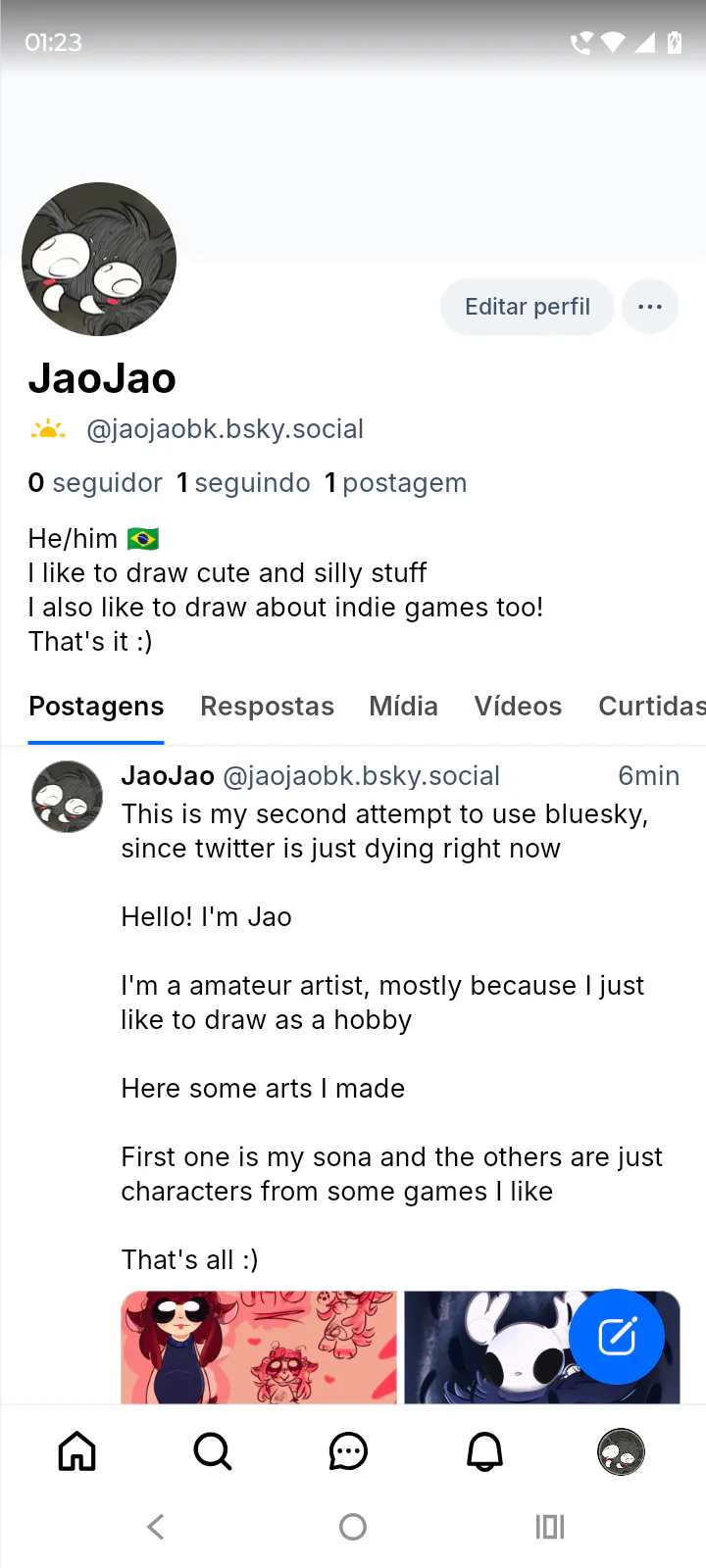This screenshot has width=706, height=1568.
Task: Open the notifications bell
Action: [x=484, y=1451]
